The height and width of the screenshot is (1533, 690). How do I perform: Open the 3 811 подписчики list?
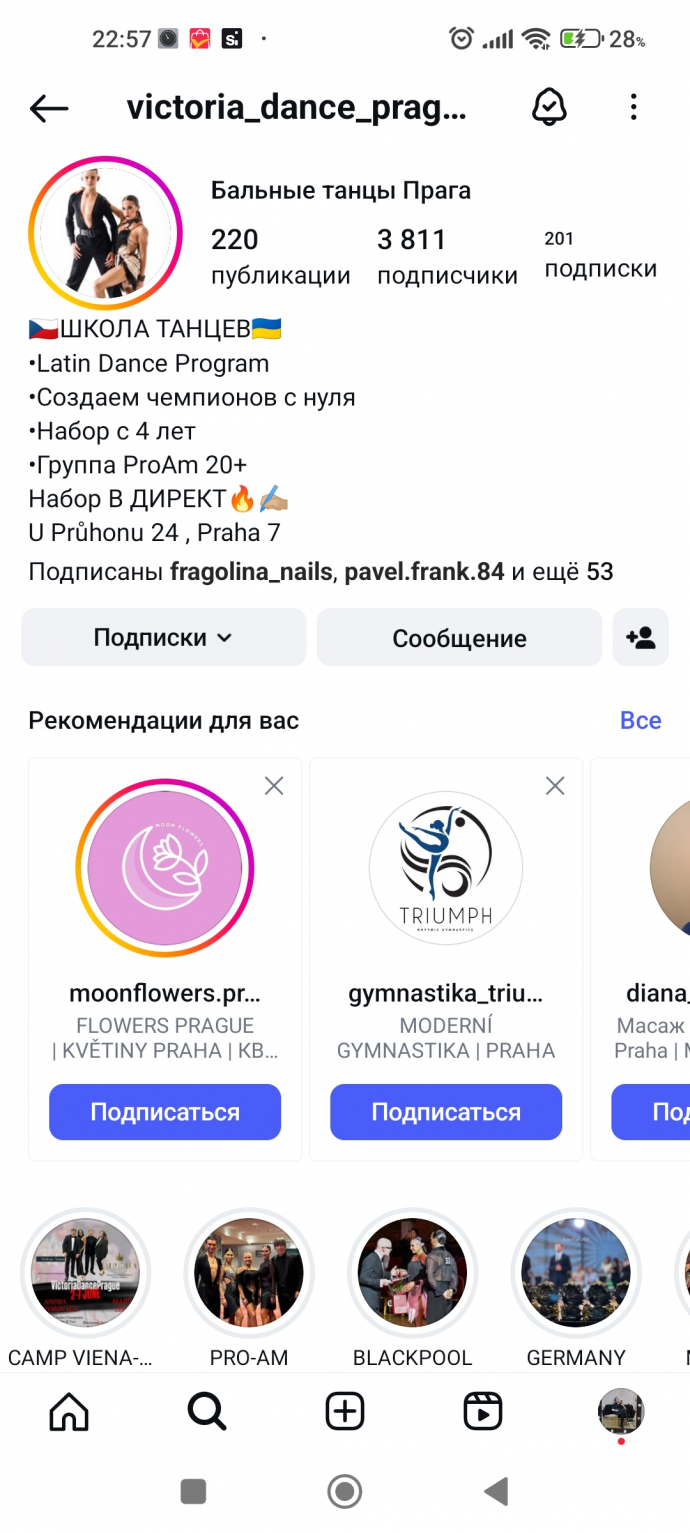446,256
